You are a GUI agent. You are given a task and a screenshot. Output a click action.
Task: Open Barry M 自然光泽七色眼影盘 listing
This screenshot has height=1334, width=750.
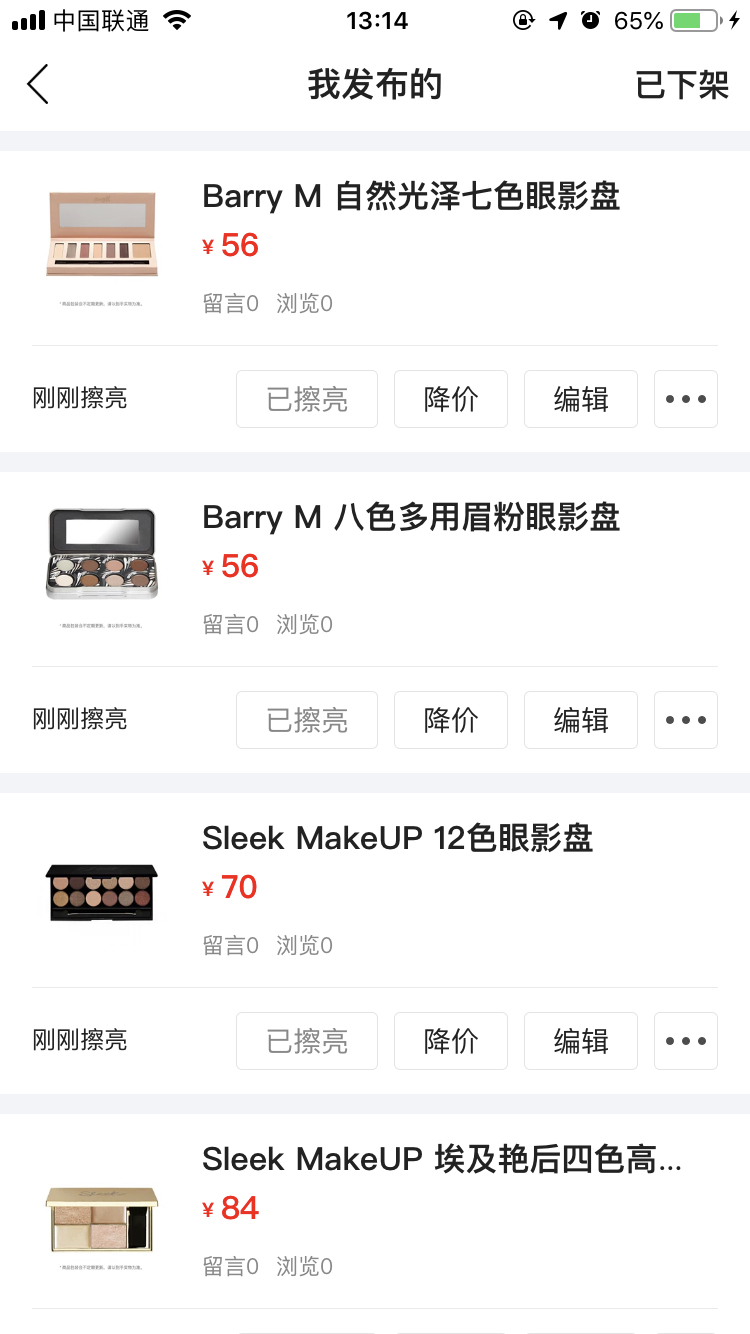pyautogui.click(x=411, y=197)
